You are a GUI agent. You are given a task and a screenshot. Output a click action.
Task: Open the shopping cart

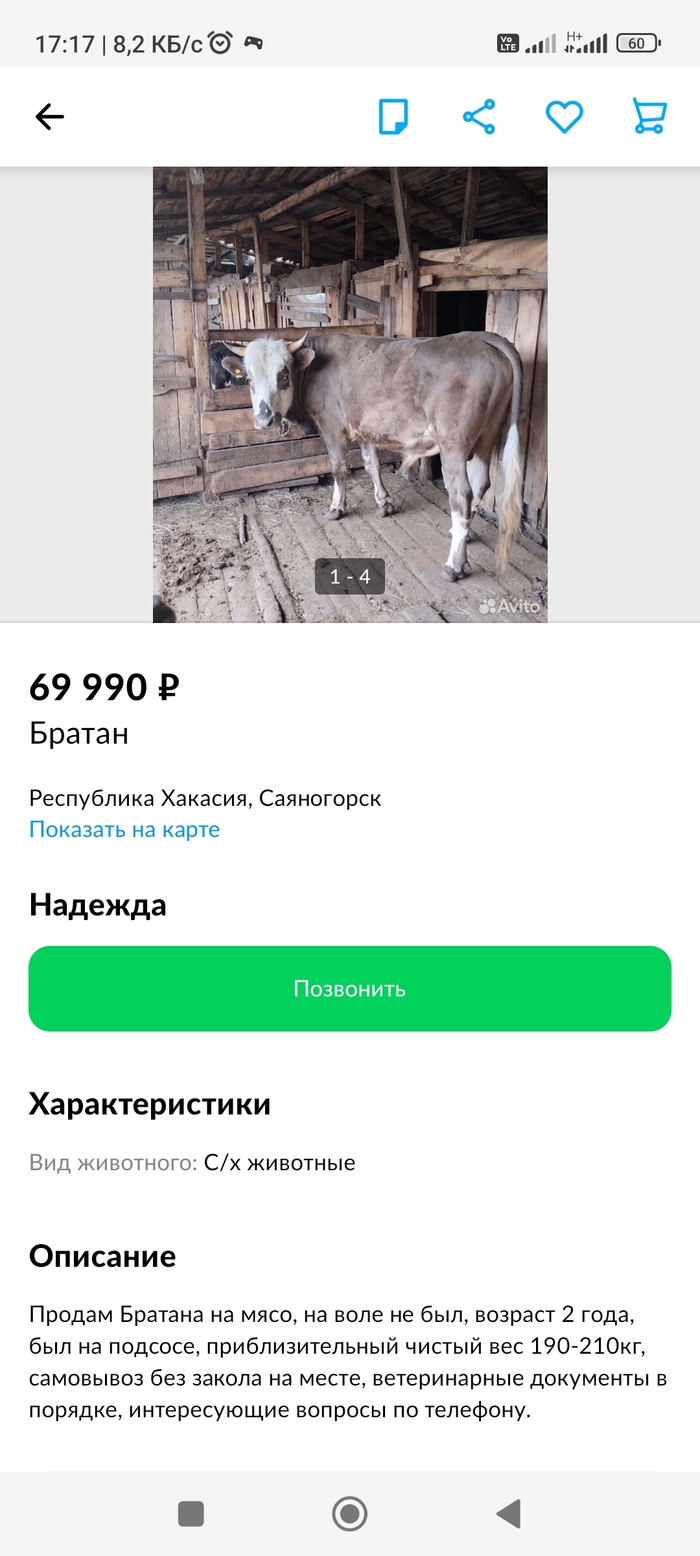tap(649, 117)
